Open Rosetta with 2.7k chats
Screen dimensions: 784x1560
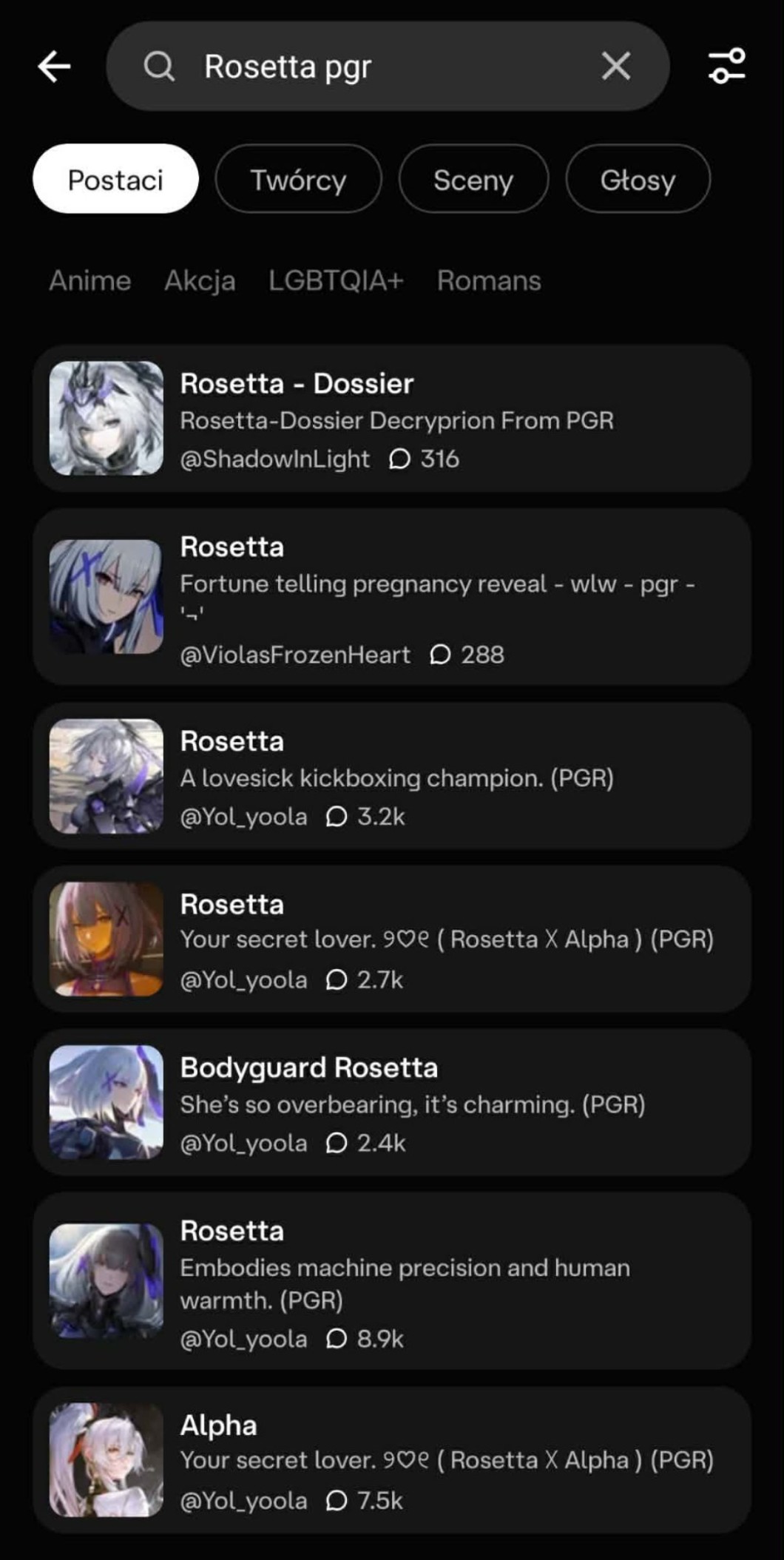click(x=392, y=939)
